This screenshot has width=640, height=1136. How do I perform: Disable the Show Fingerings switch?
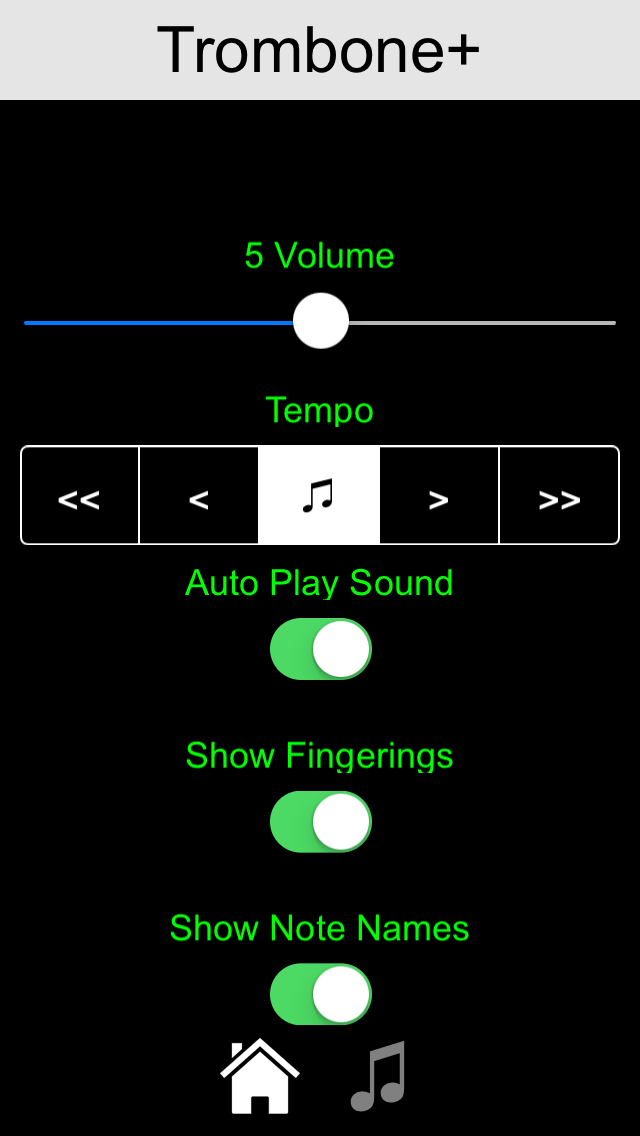coord(321,822)
